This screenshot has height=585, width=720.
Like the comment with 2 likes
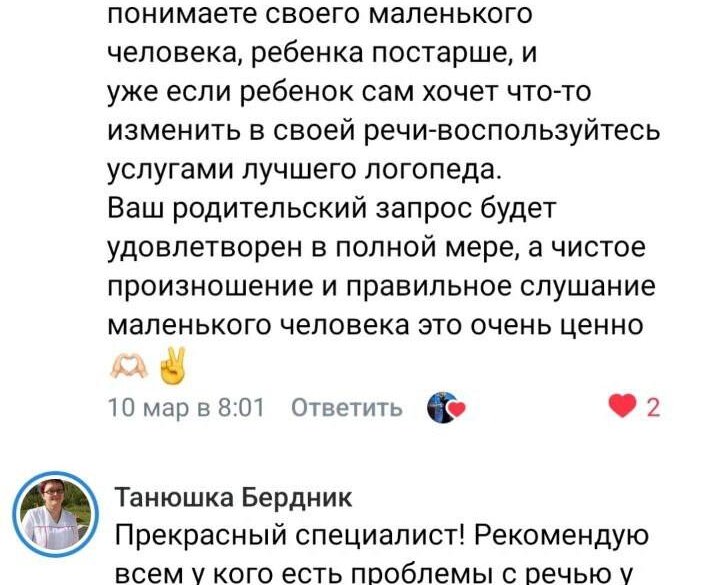[x=622, y=407]
